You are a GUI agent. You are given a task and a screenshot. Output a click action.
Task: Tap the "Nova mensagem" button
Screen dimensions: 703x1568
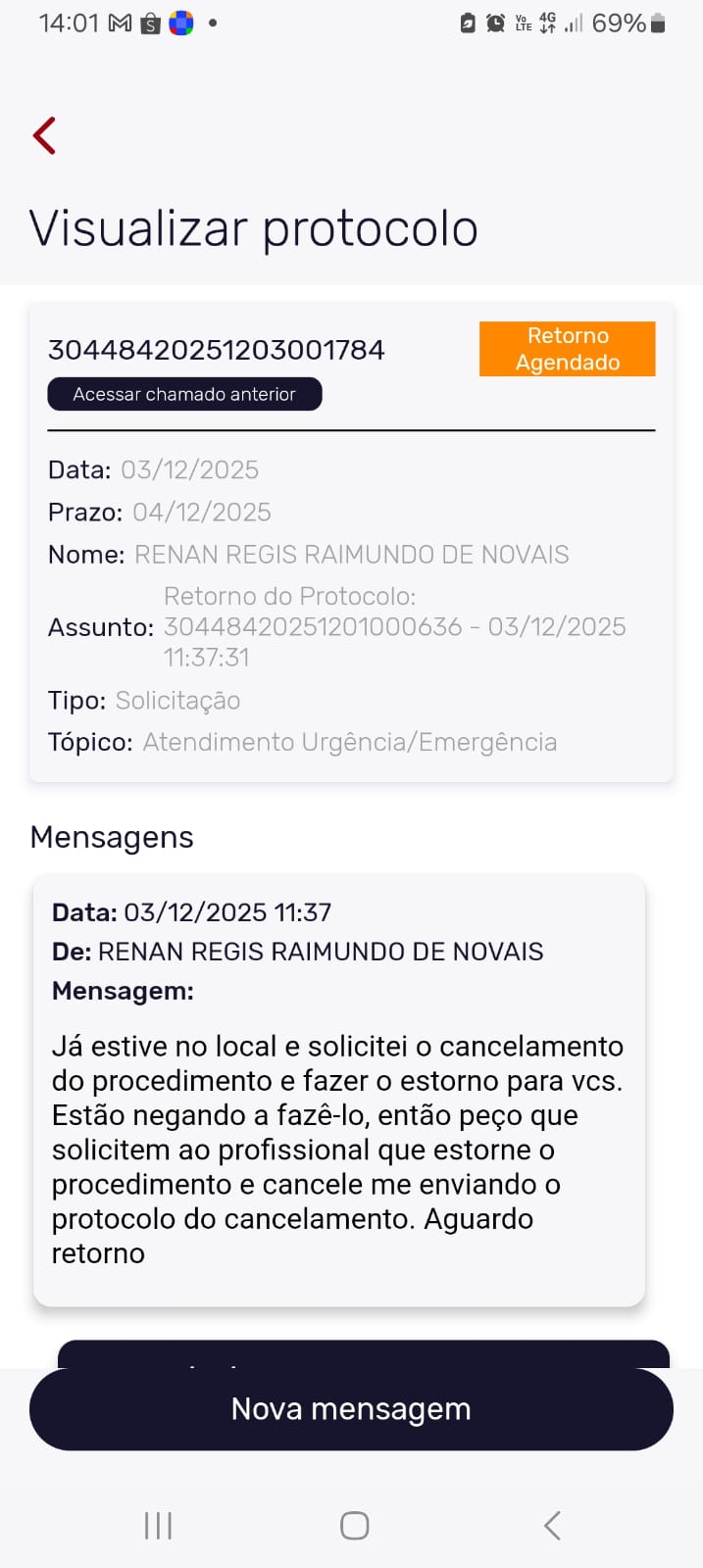tap(351, 1409)
